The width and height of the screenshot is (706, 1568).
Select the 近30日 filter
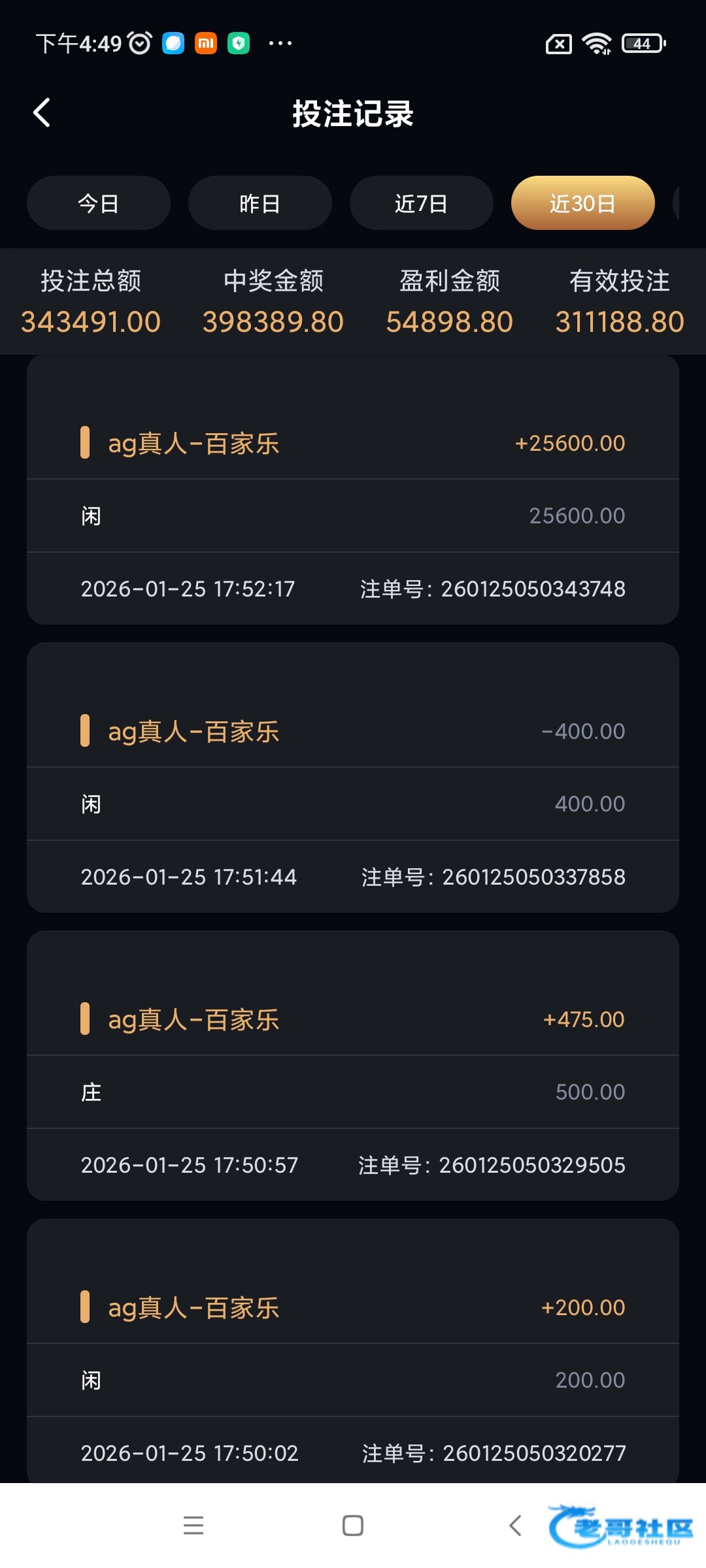click(582, 203)
